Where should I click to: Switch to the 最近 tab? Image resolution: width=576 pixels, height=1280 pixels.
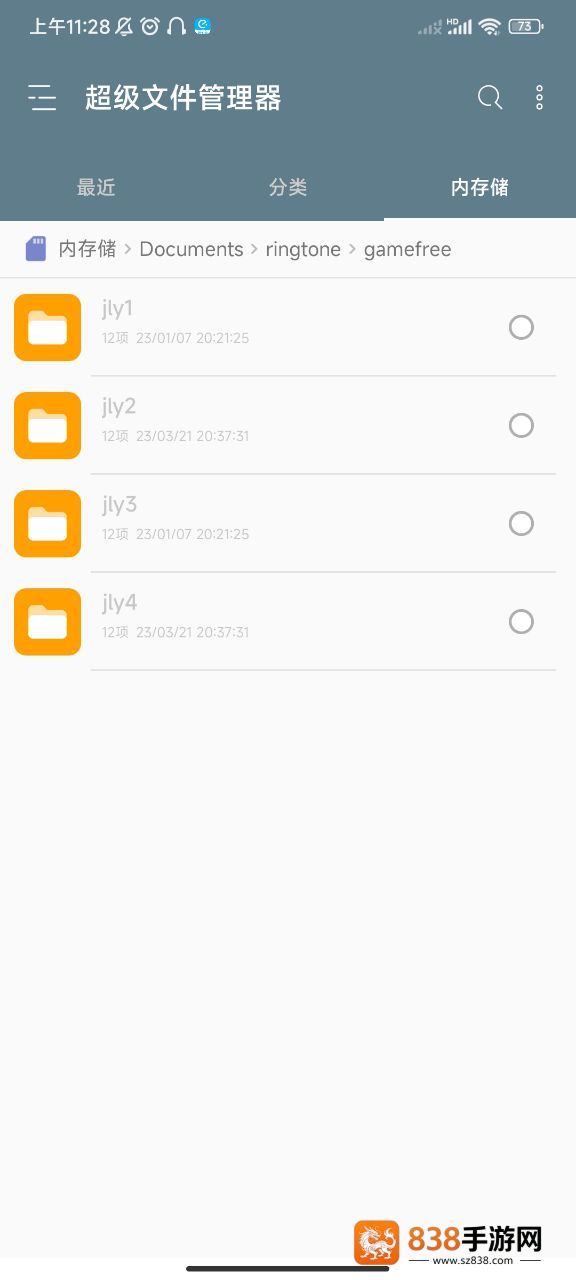(96, 187)
